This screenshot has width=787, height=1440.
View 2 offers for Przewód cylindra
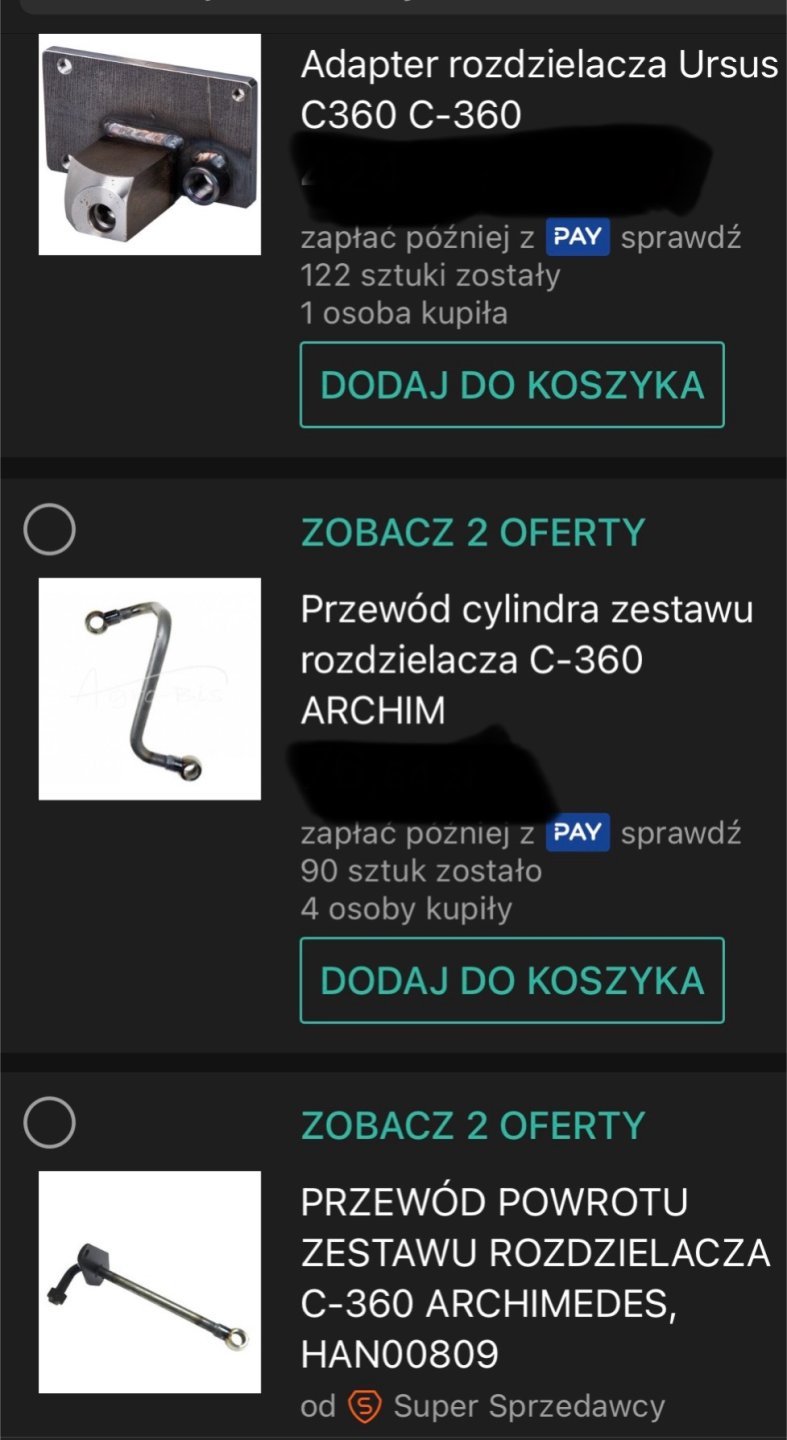coord(473,533)
